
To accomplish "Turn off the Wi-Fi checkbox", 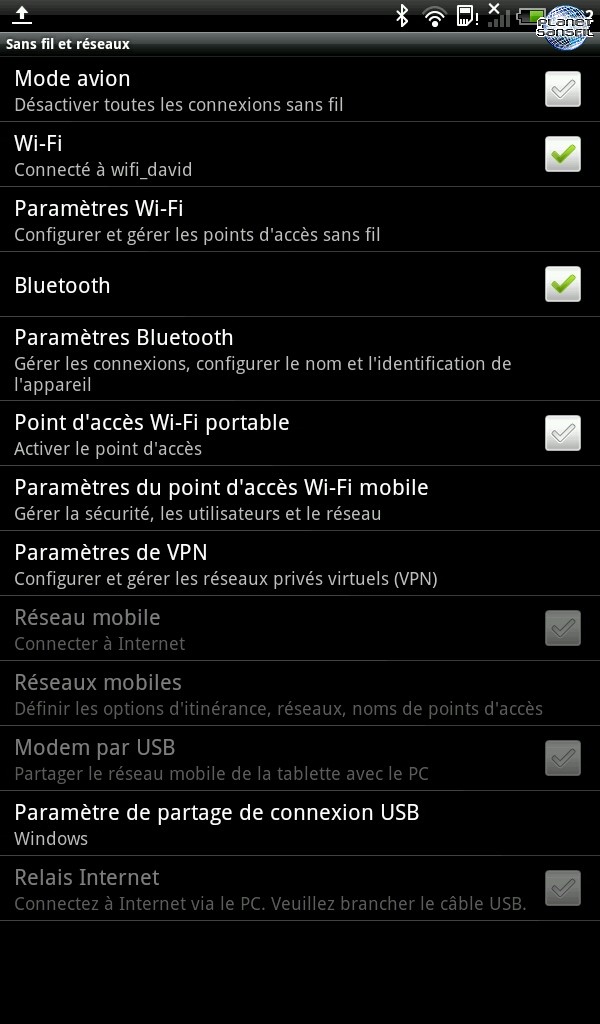I will [562, 155].
